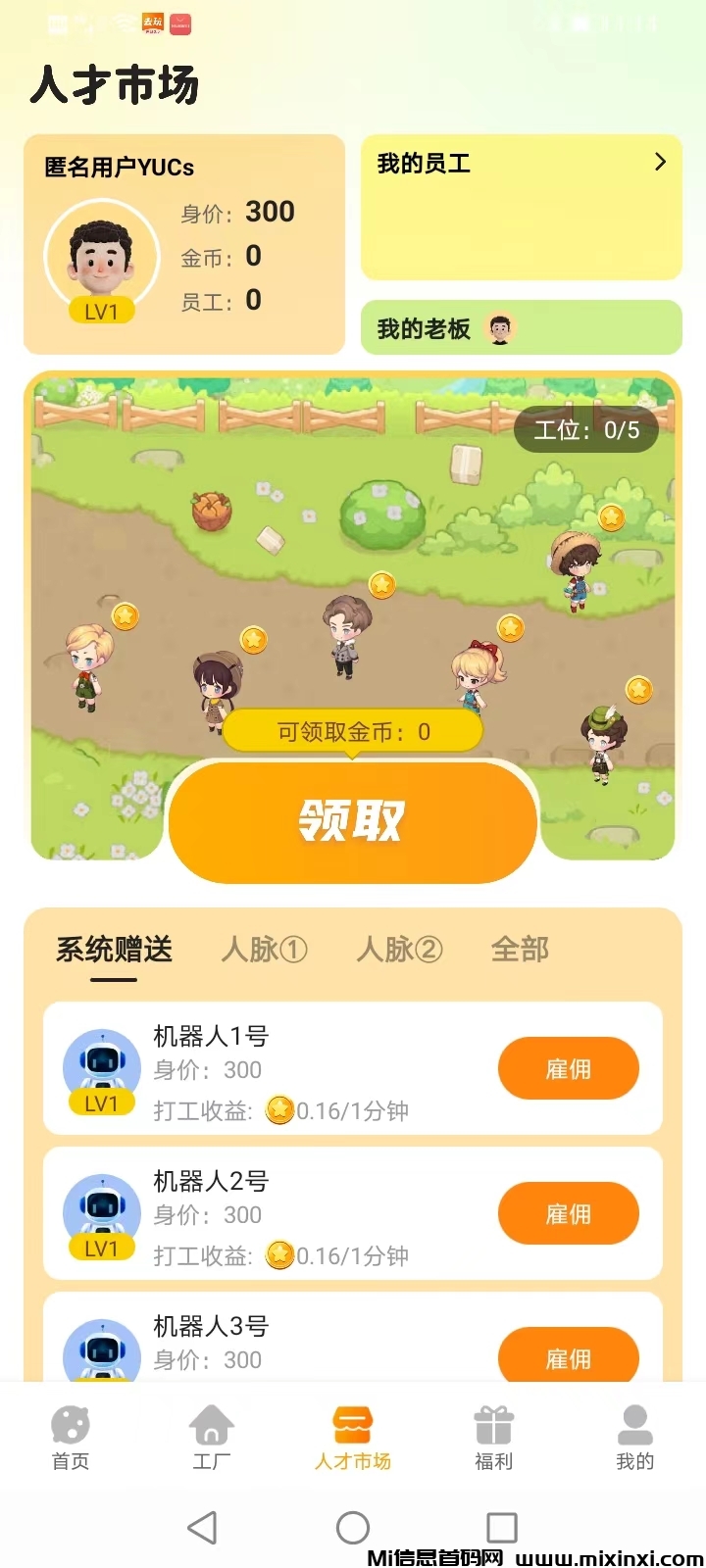Tap the 工位 0/5 badge
This screenshot has width=706, height=1568.
[585, 428]
